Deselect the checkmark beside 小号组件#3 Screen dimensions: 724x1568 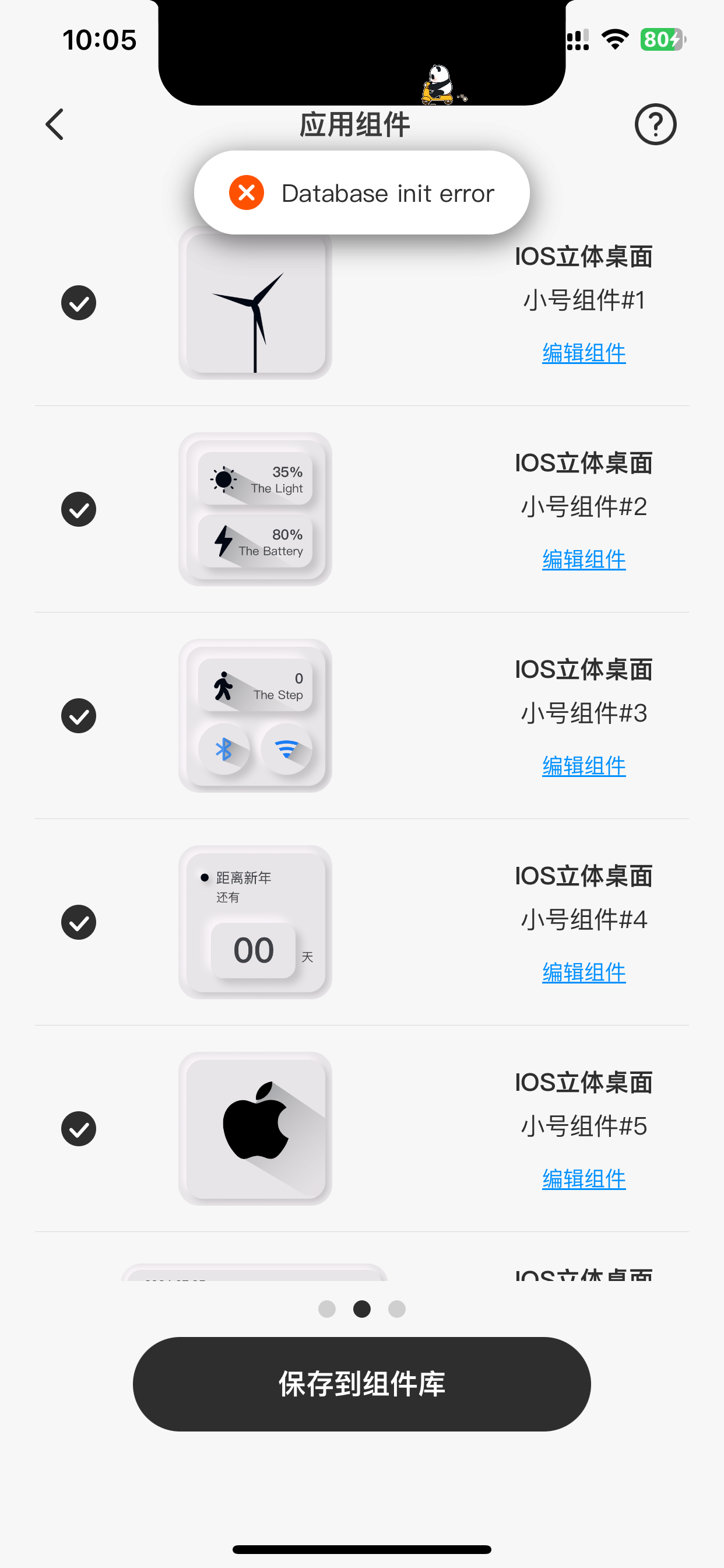point(79,716)
